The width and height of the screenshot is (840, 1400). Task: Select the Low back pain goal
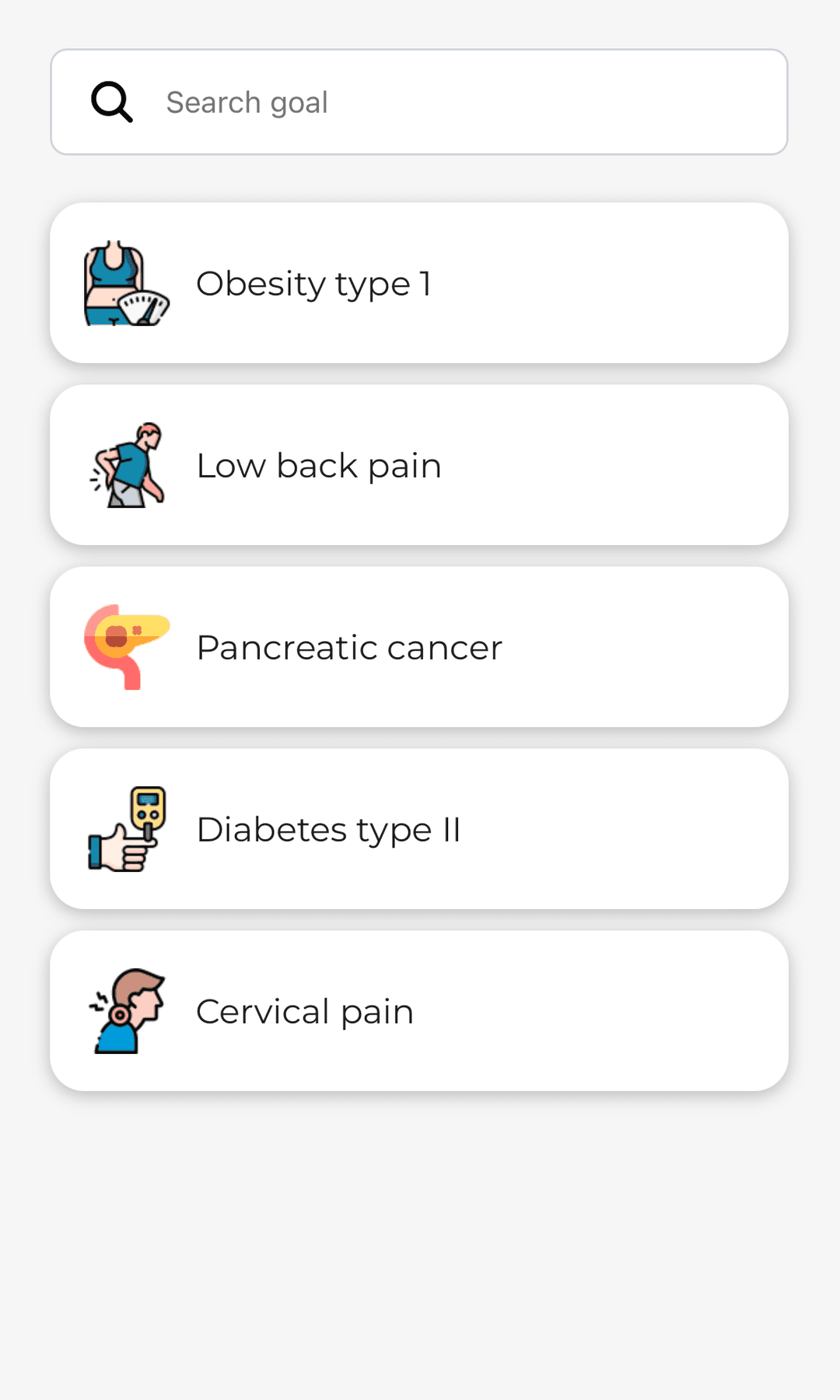(420, 465)
